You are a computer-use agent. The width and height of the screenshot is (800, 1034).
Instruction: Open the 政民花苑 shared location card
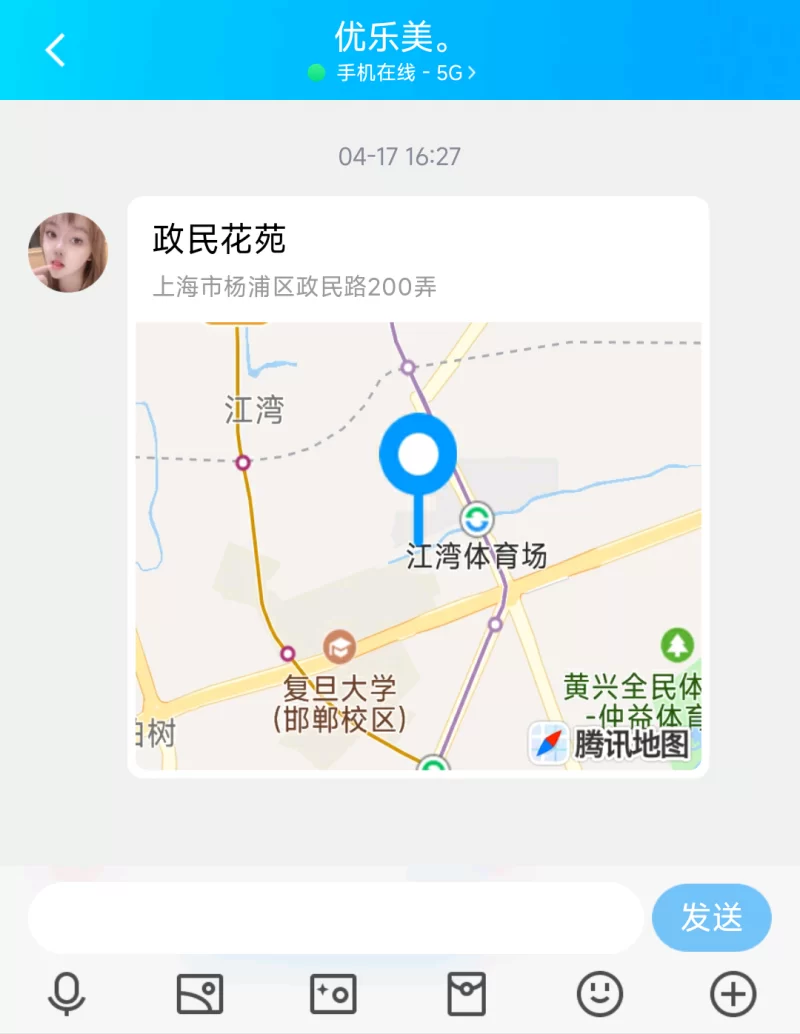coord(418,486)
